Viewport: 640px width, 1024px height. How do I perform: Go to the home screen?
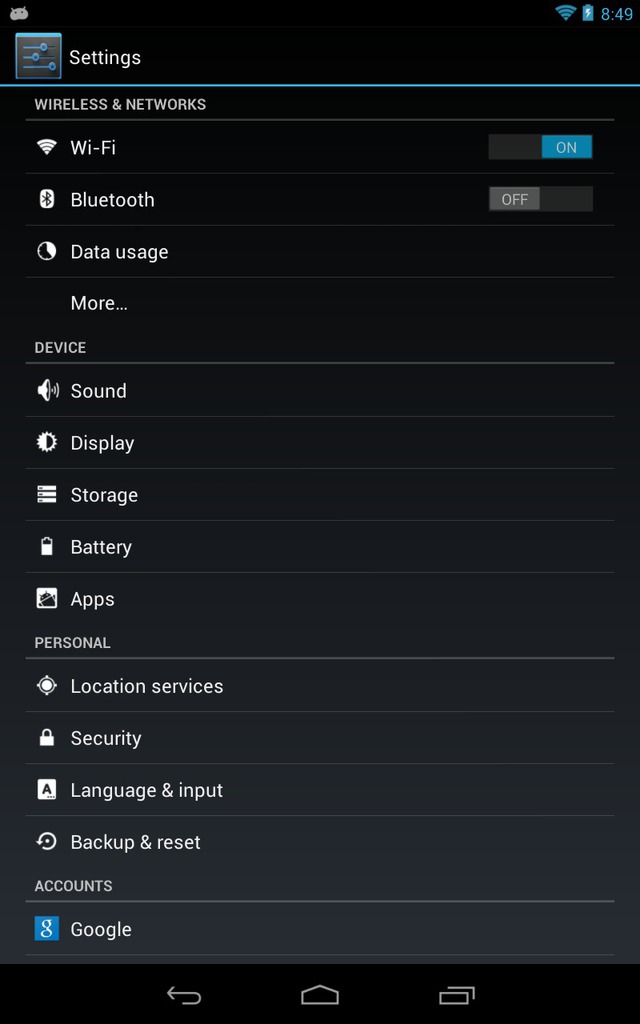tap(320, 995)
